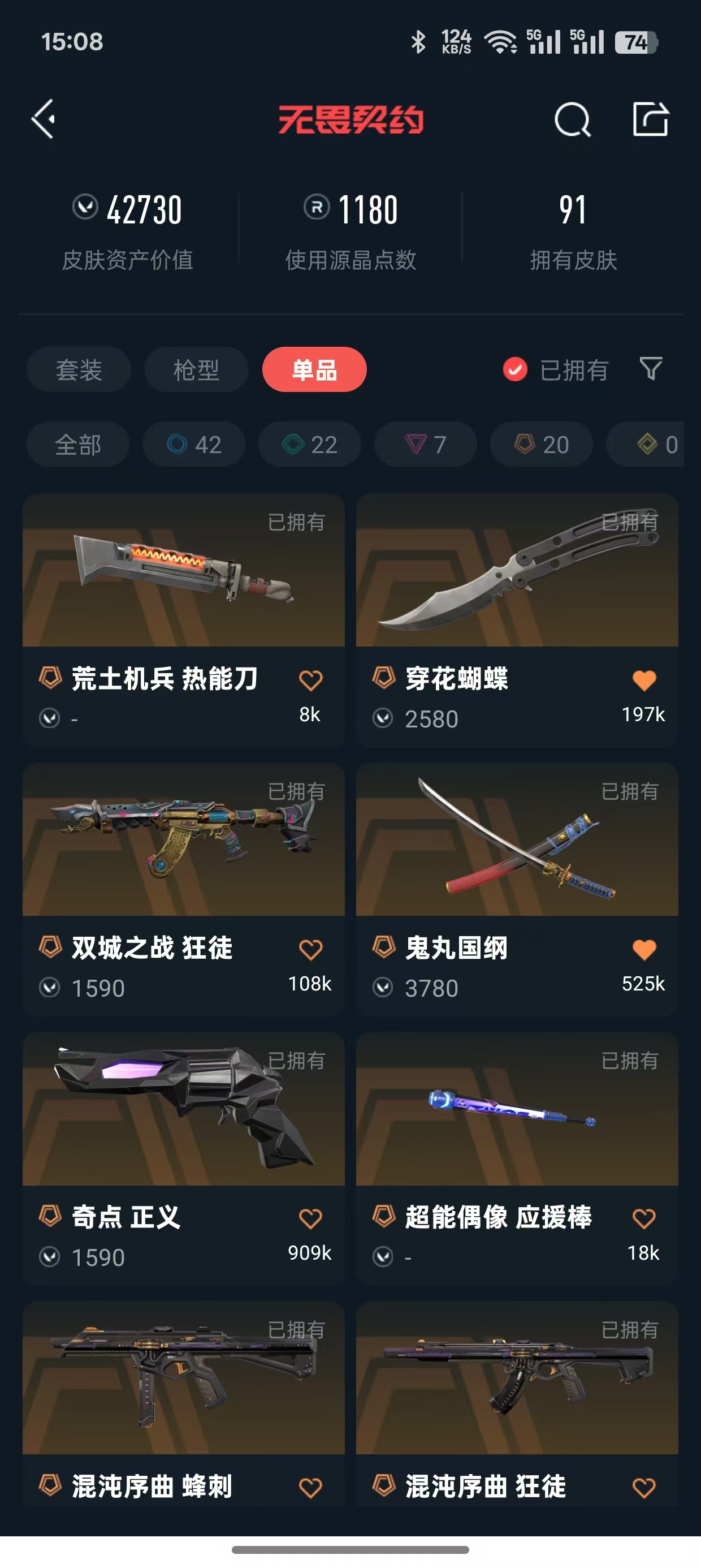Select the 全部 rarity chip

[78, 445]
